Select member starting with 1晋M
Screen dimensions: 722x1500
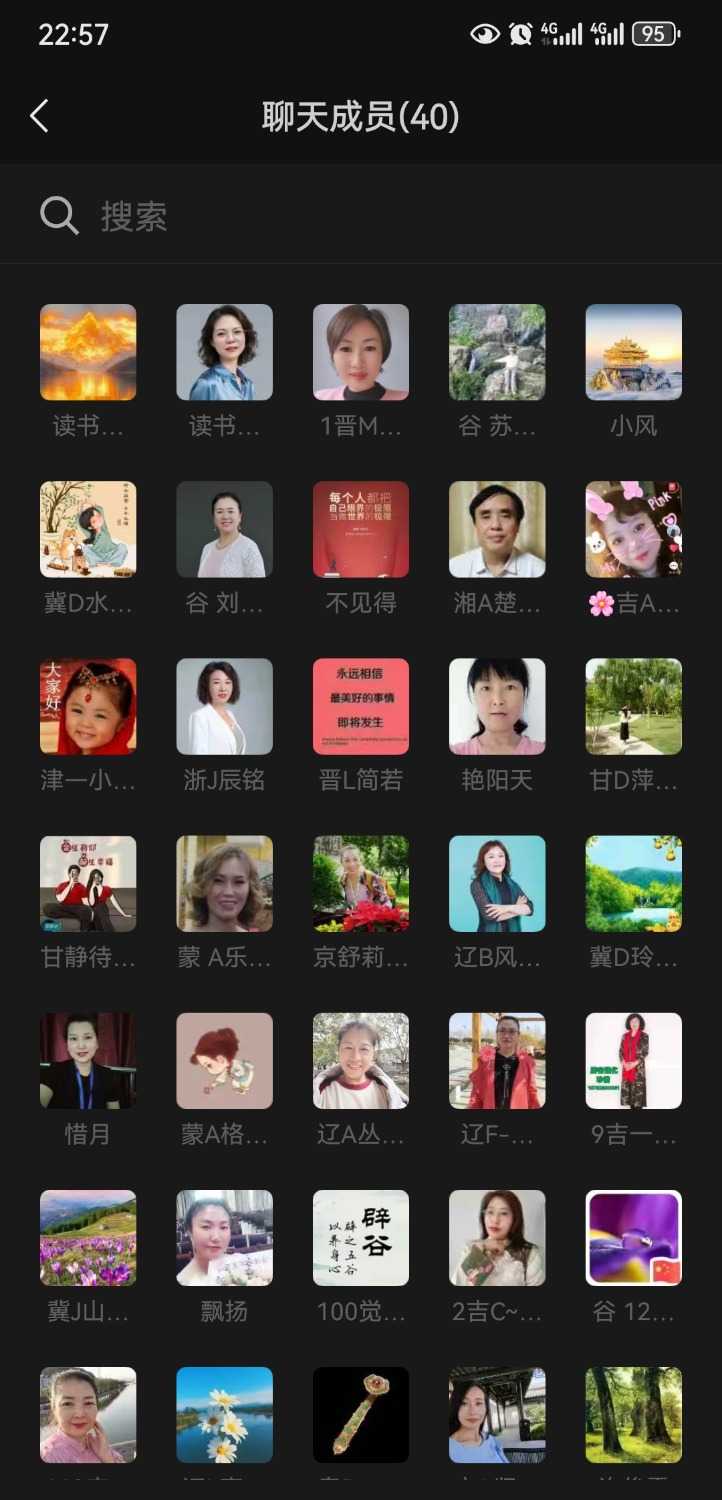(x=360, y=353)
